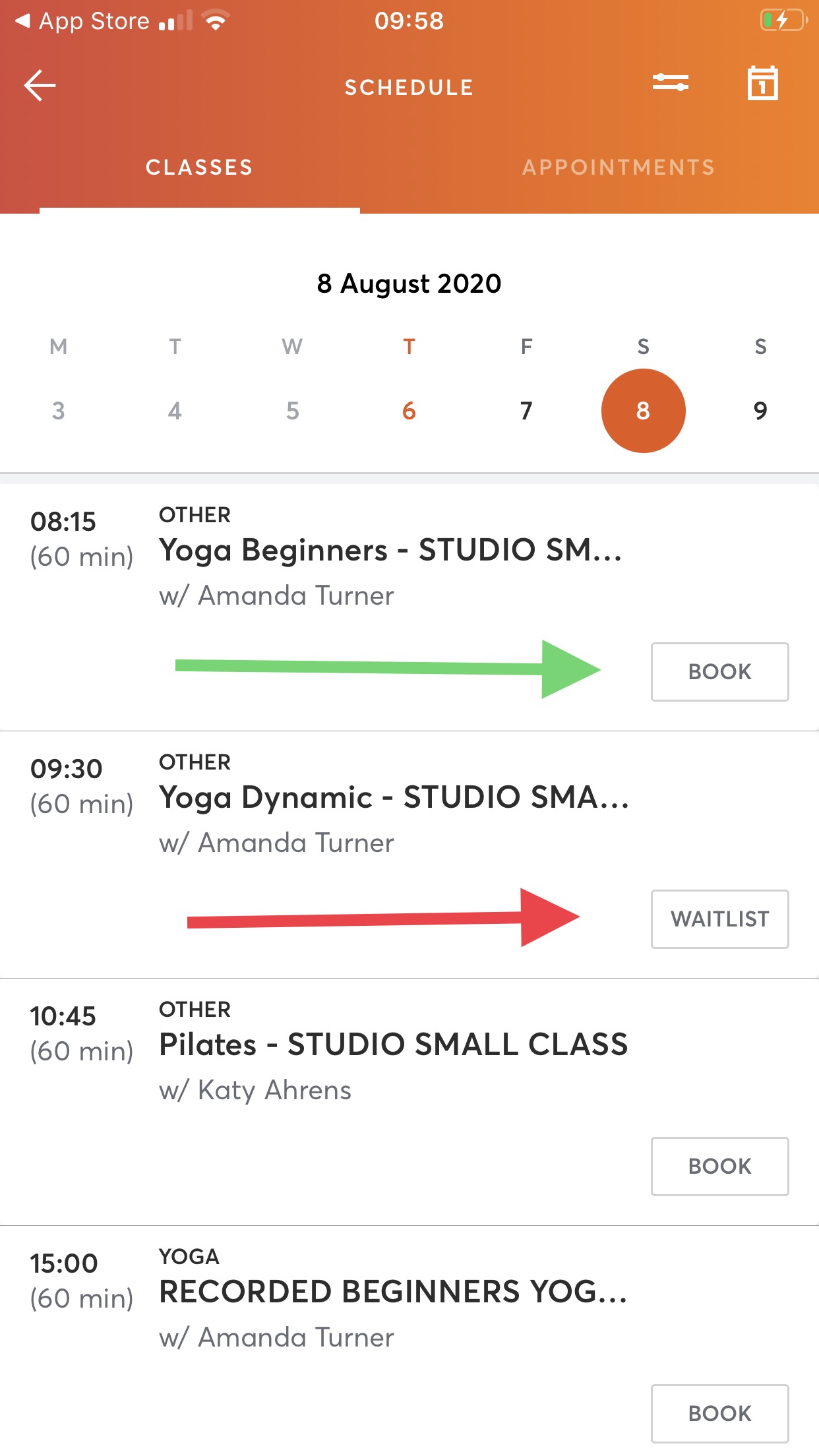The width and height of the screenshot is (819, 1456).
Task: Open the Yoga Dynamic class details
Action: pos(394,798)
